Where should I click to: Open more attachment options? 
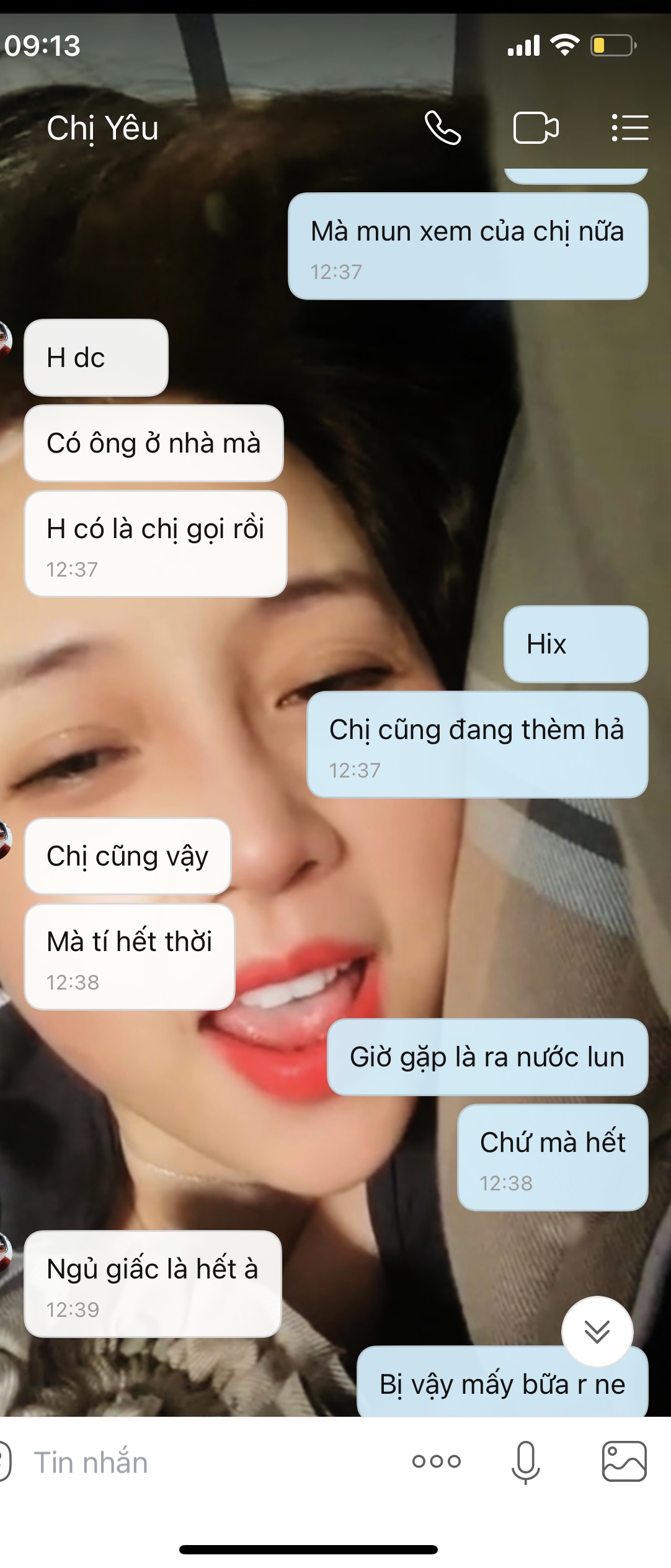click(436, 1461)
